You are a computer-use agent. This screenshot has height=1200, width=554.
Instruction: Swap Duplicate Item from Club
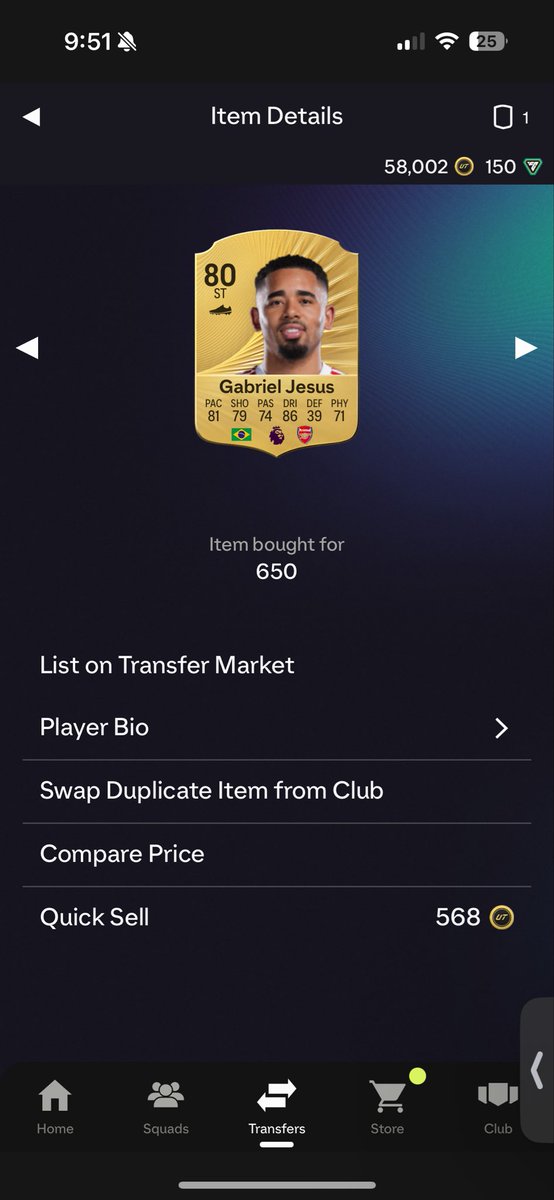click(277, 791)
